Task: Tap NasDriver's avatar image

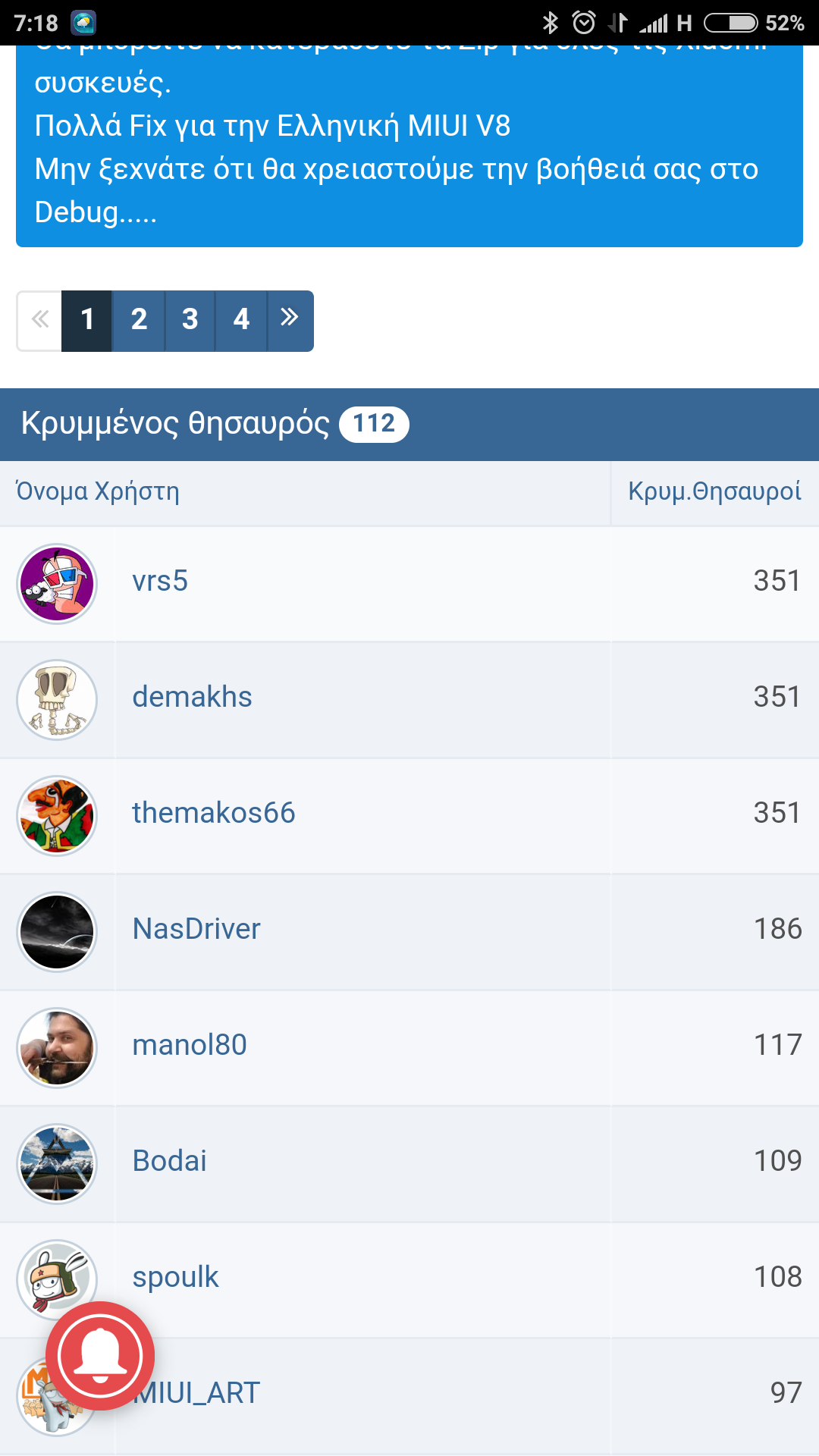Action: tap(57, 931)
